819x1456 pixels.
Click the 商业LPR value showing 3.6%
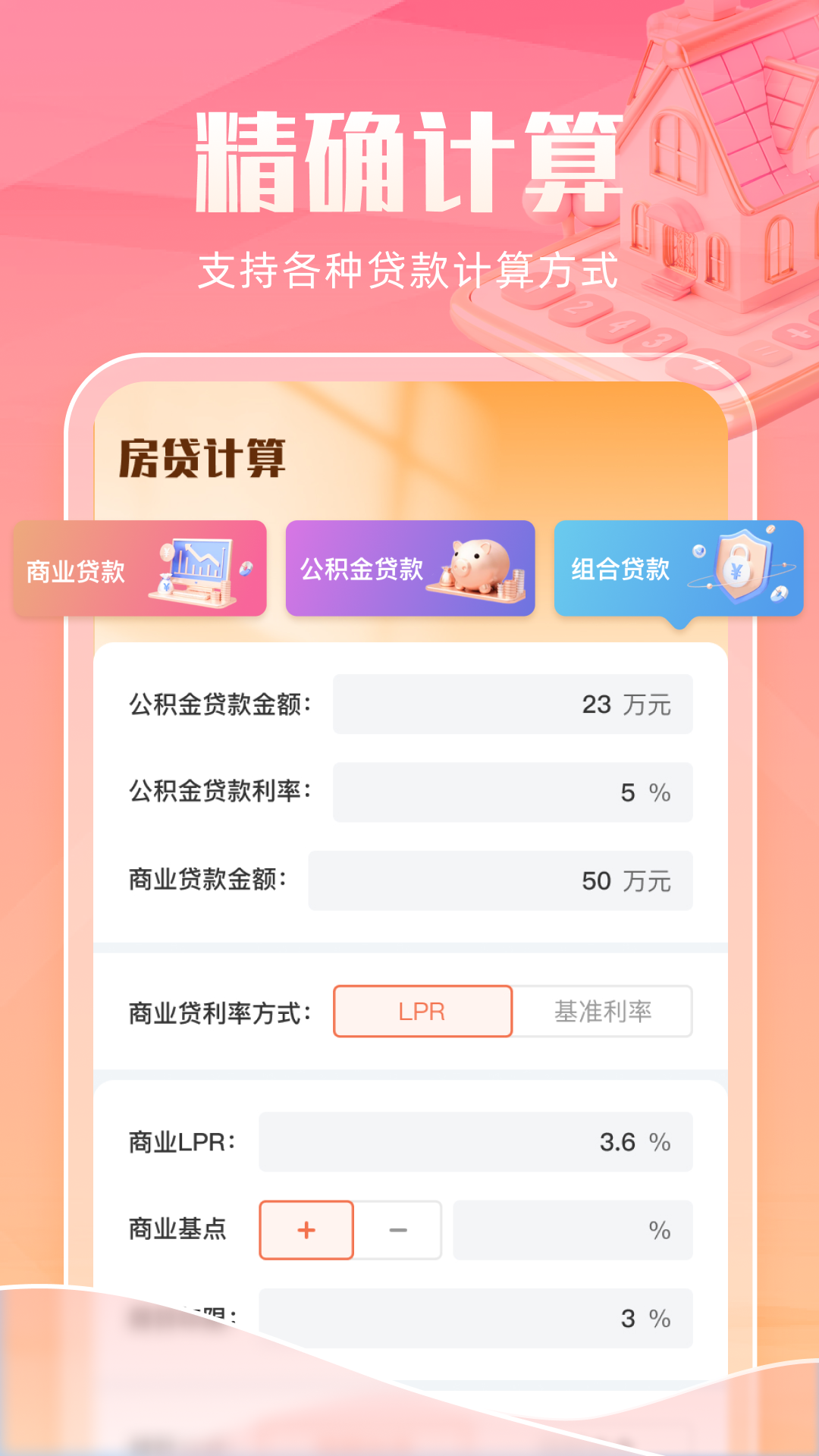(476, 1142)
